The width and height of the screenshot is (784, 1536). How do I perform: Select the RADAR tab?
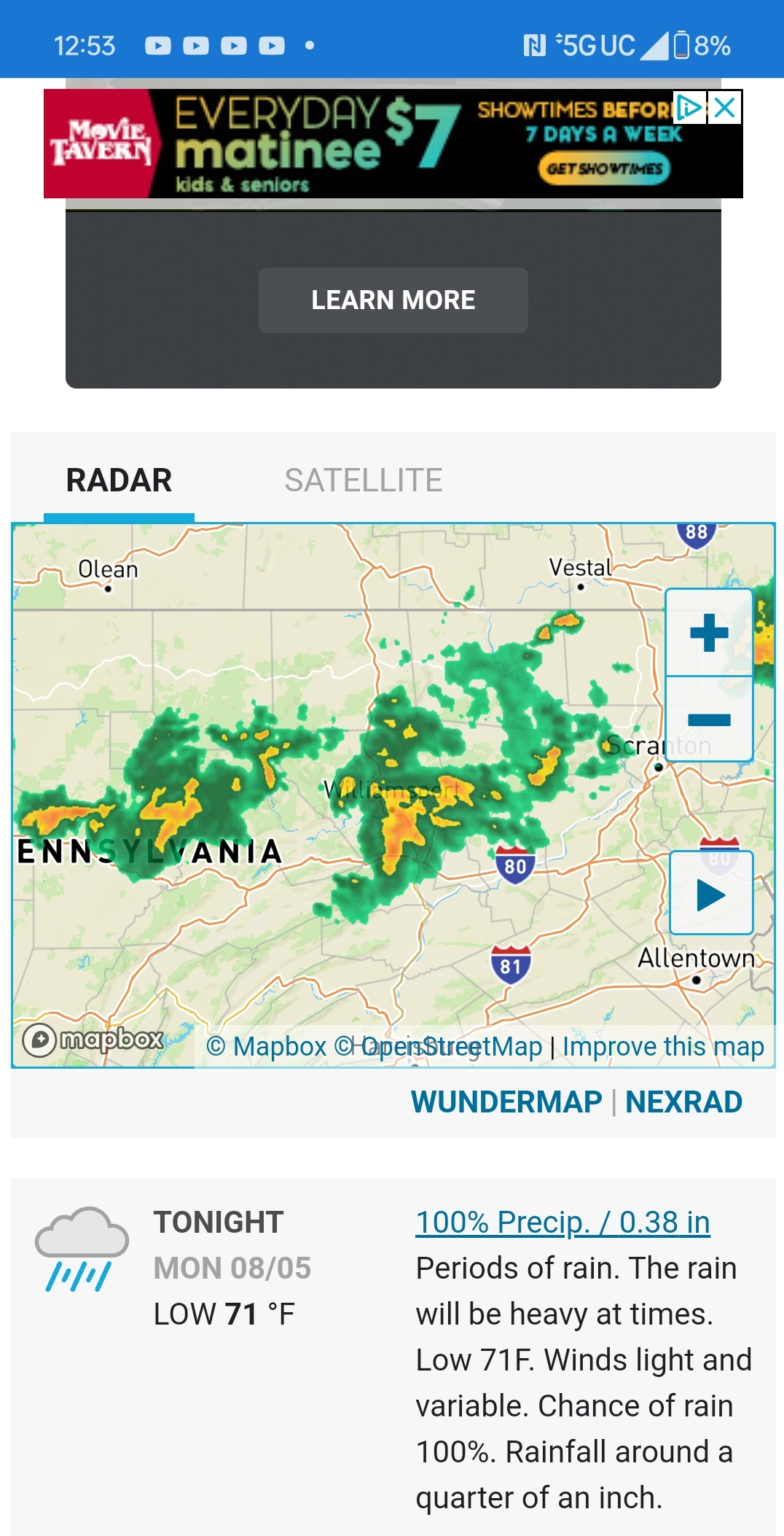(x=119, y=480)
